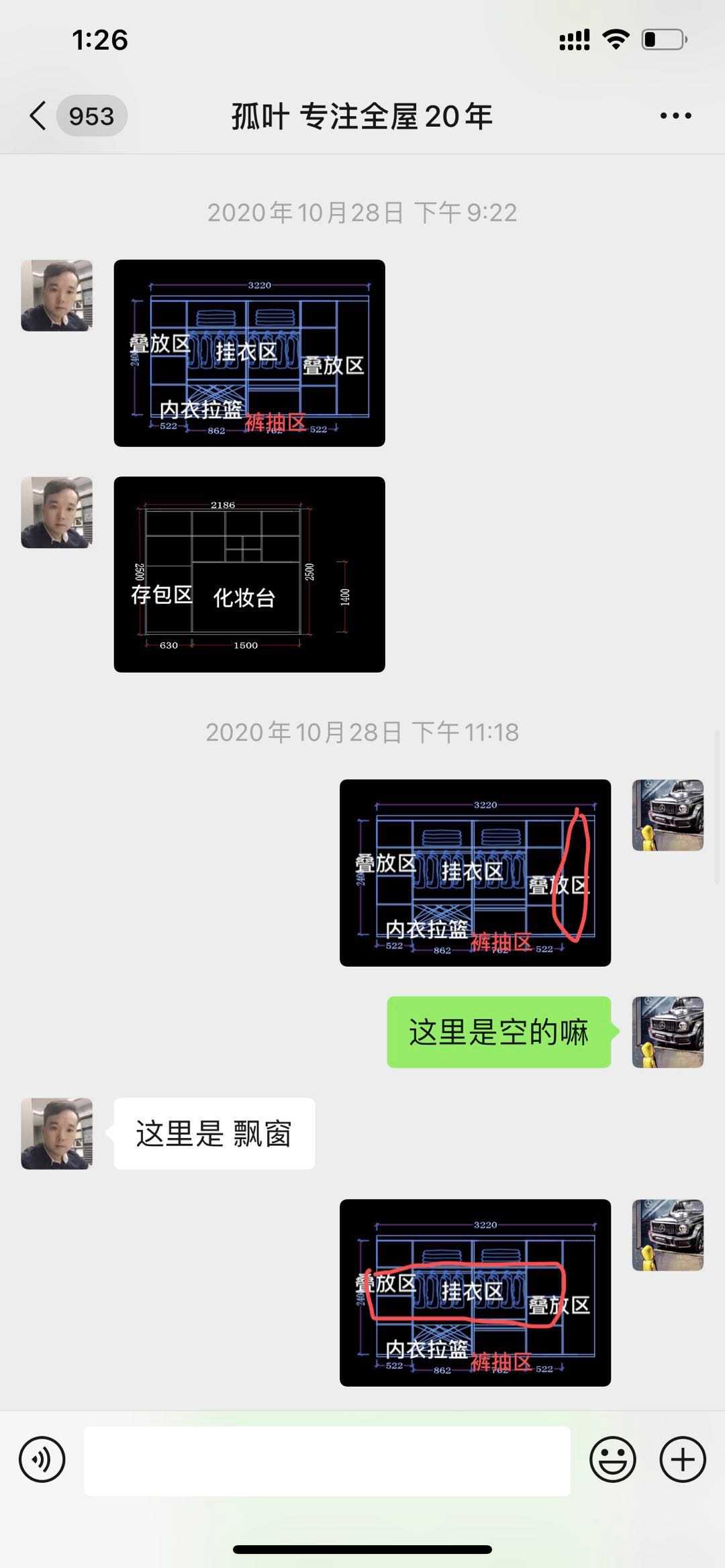Open the emoji sticker panel

point(612,1459)
